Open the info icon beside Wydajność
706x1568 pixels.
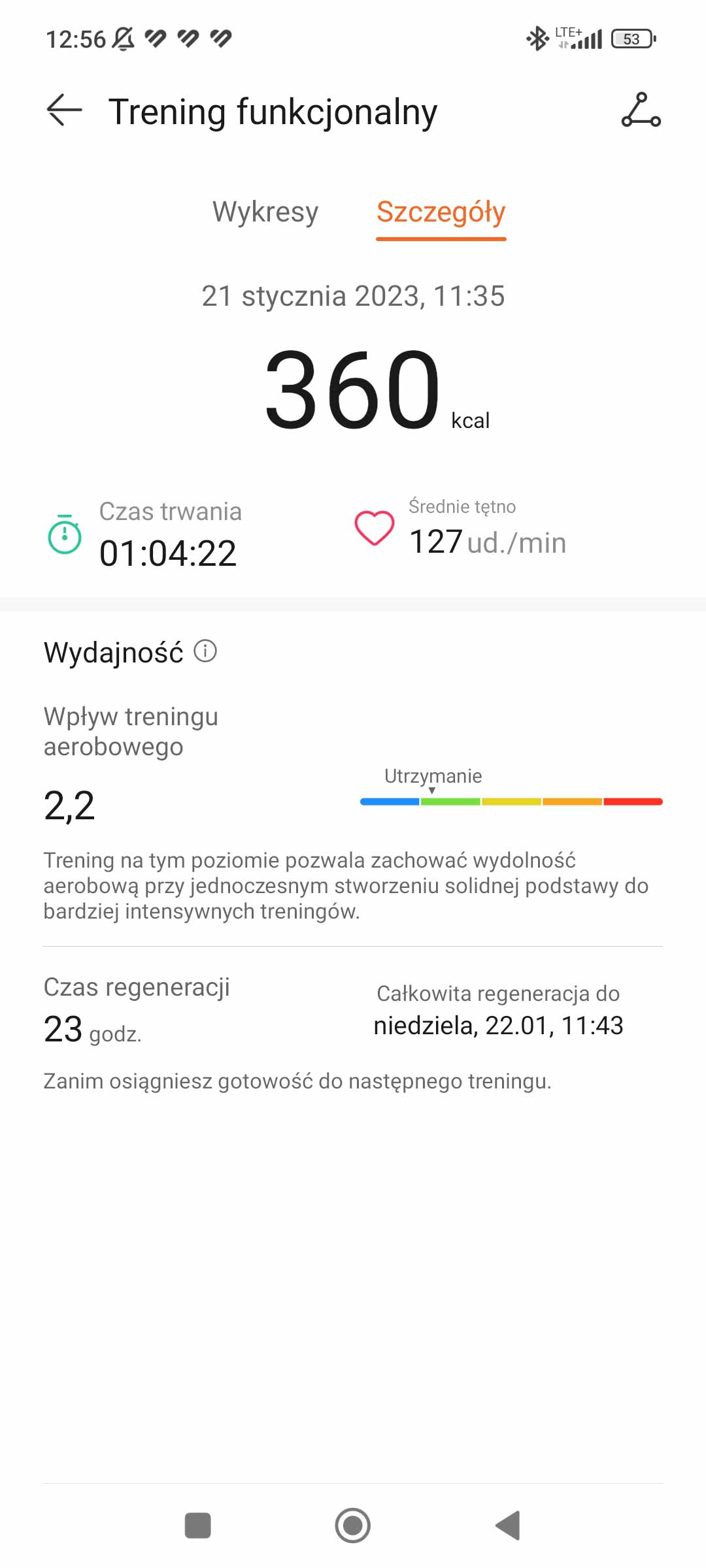pos(205,651)
